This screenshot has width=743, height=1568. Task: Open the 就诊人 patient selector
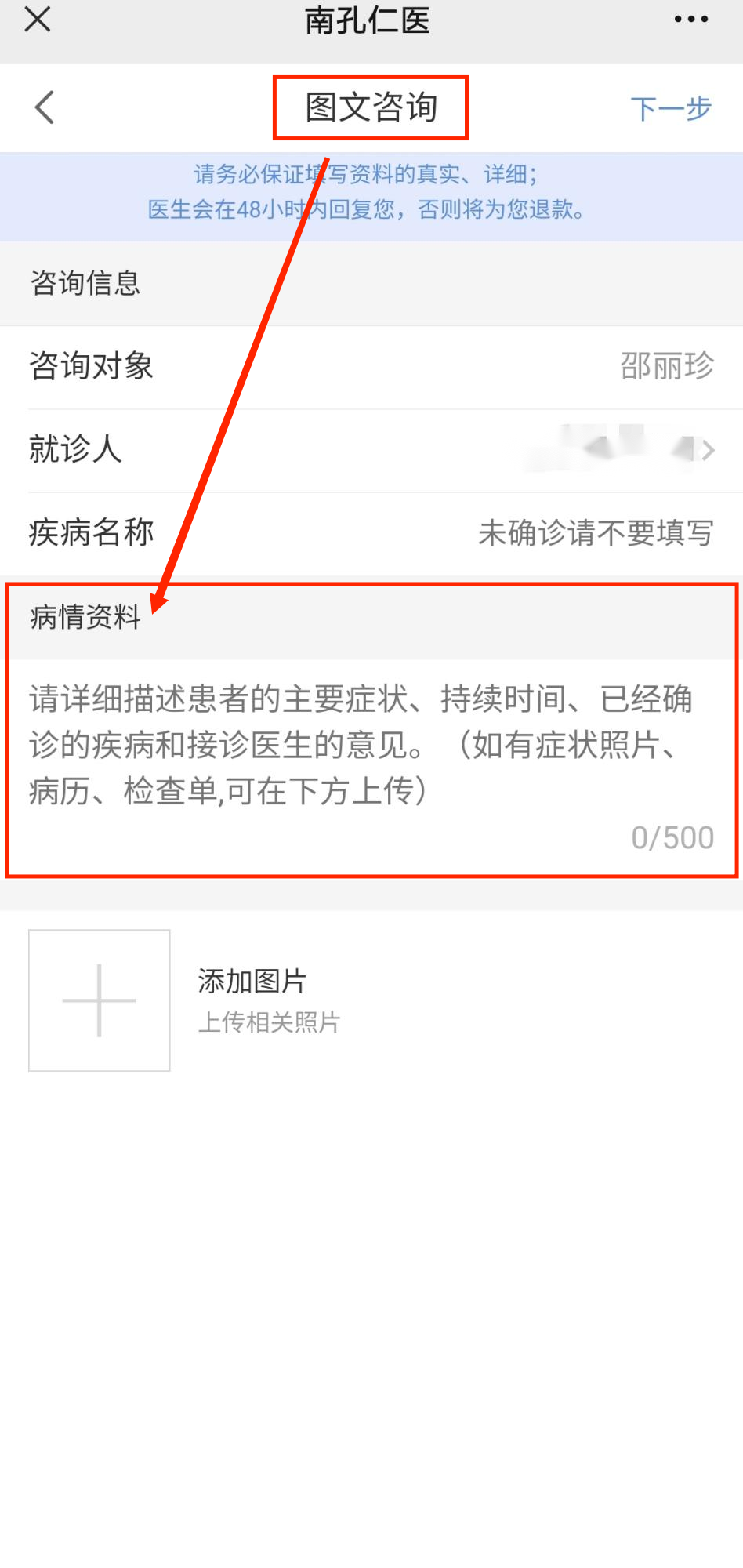619,450
